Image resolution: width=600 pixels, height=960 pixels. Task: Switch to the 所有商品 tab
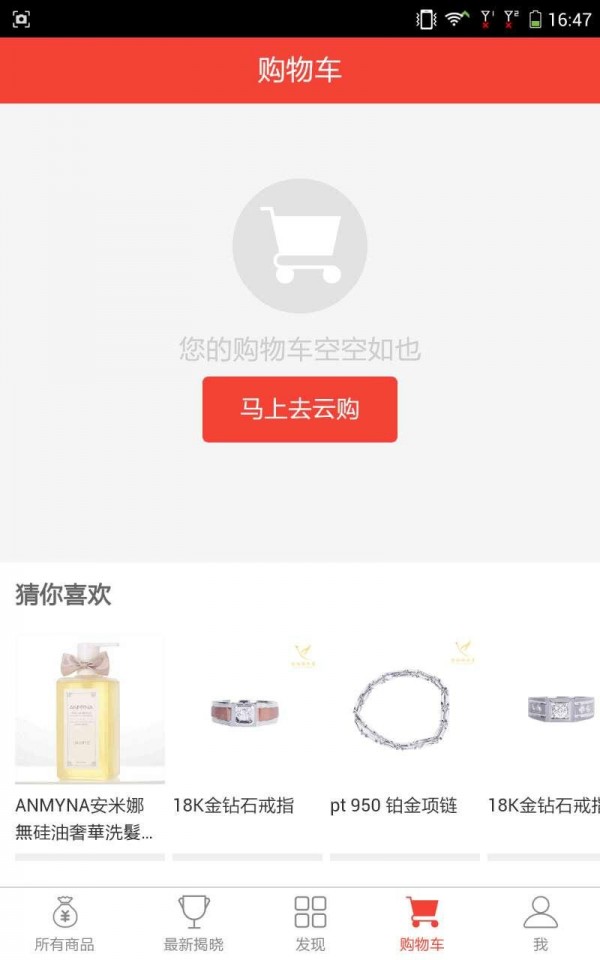point(65,924)
